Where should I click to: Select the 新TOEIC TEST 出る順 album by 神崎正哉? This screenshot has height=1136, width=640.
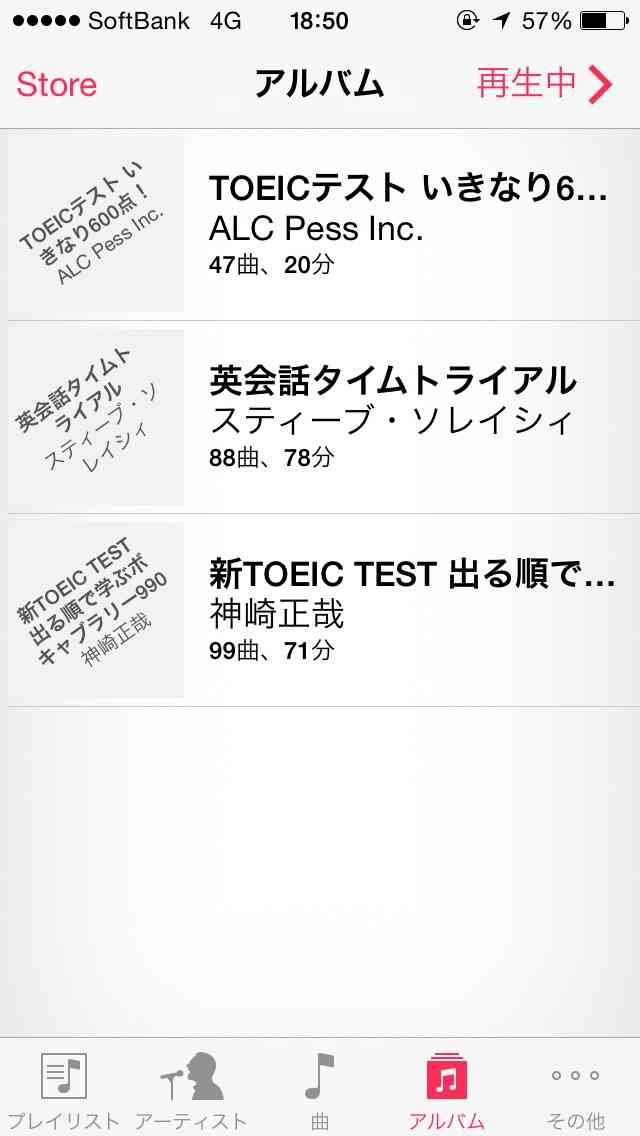(x=320, y=610)
